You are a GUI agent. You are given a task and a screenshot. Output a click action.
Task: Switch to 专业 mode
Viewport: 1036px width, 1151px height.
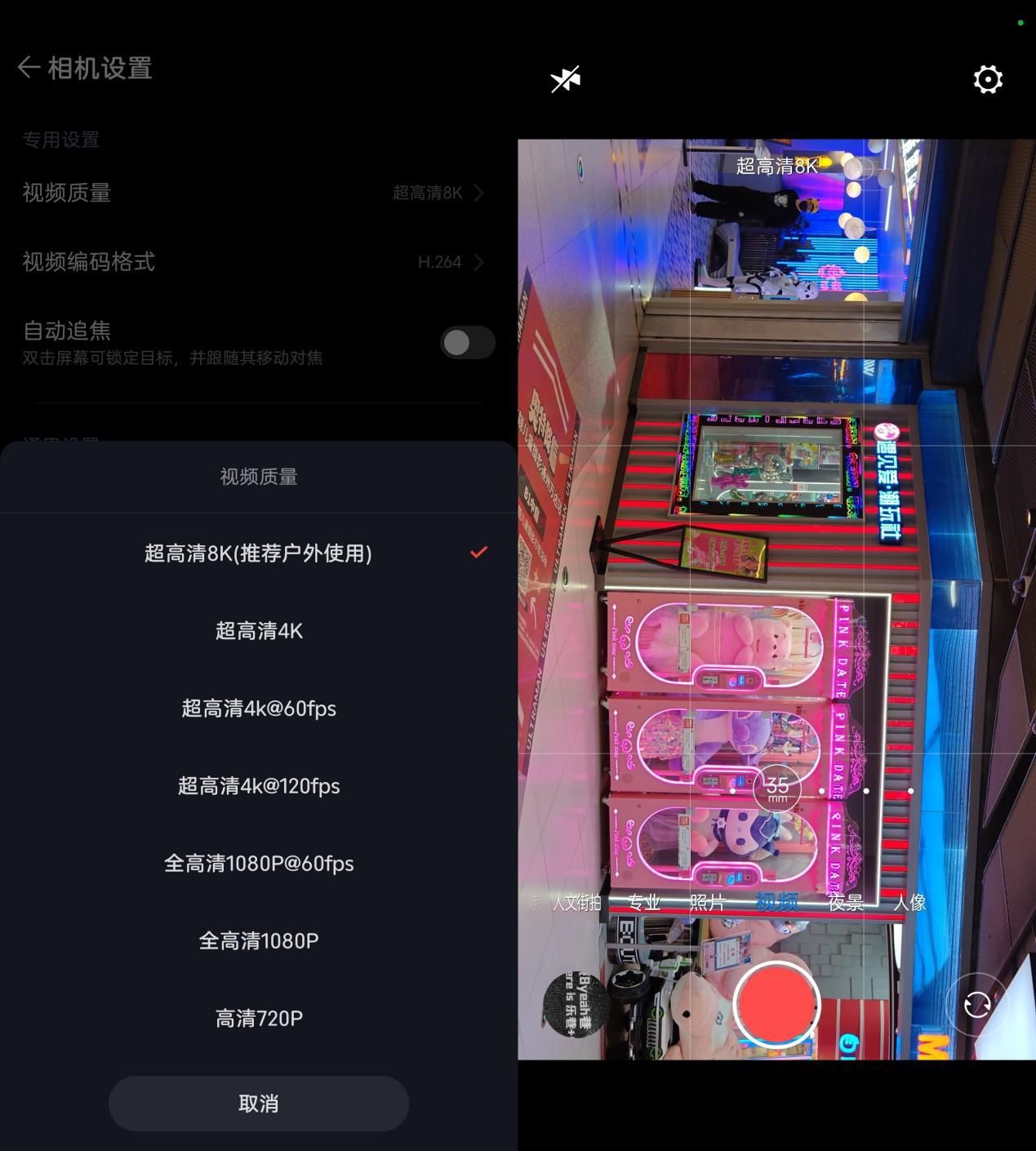pos(643,902)
